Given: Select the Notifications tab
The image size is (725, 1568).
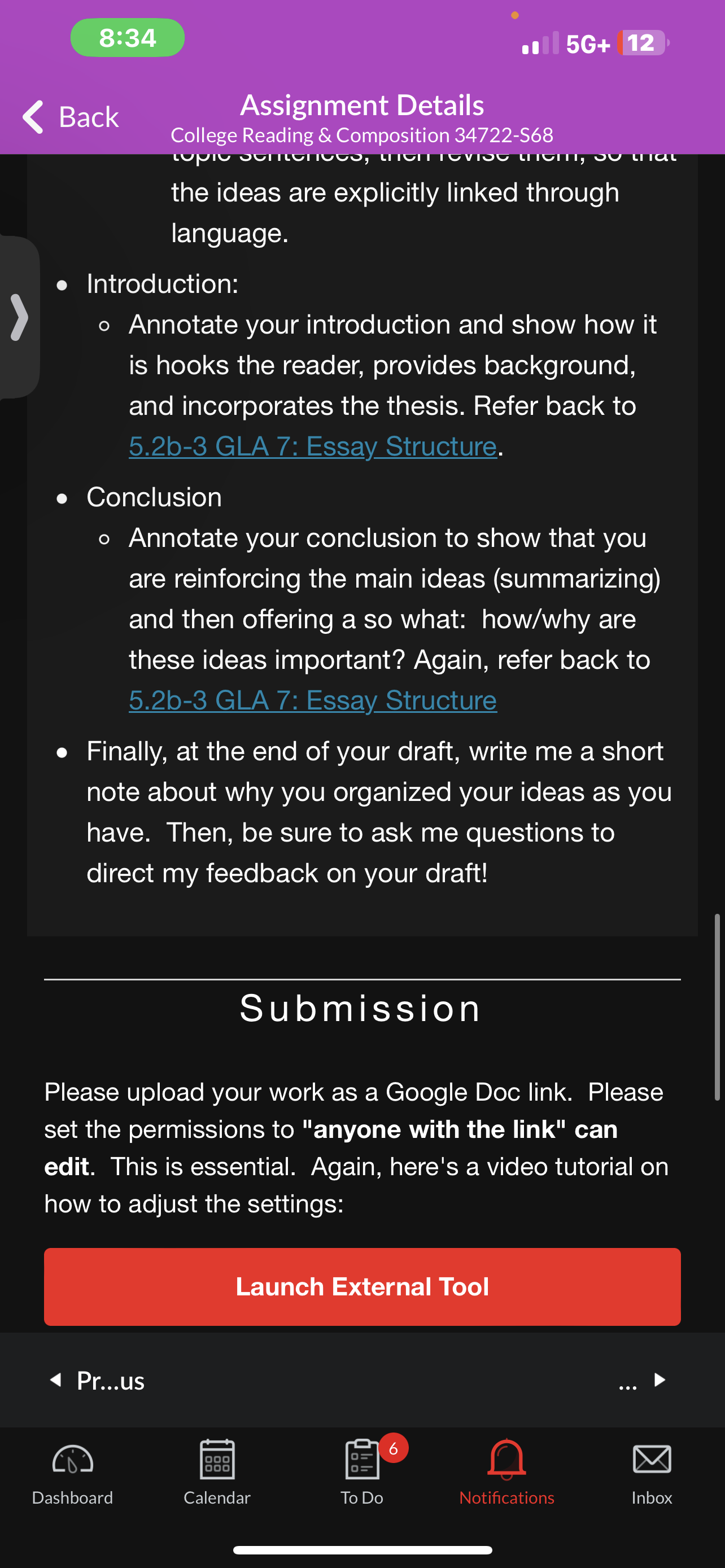Looking at the screenshot, I should click(x=506, y=1473).
